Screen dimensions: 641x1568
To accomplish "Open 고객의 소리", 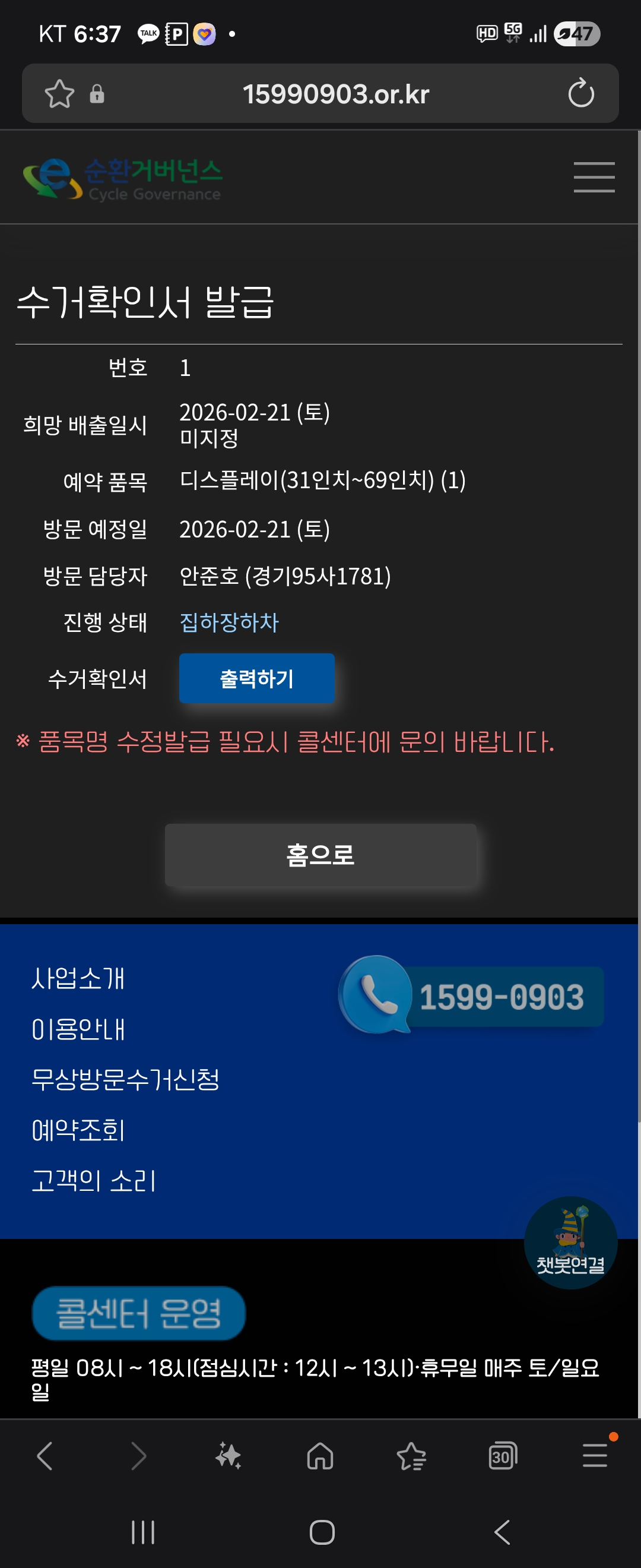I will [x=94, y=1181].
